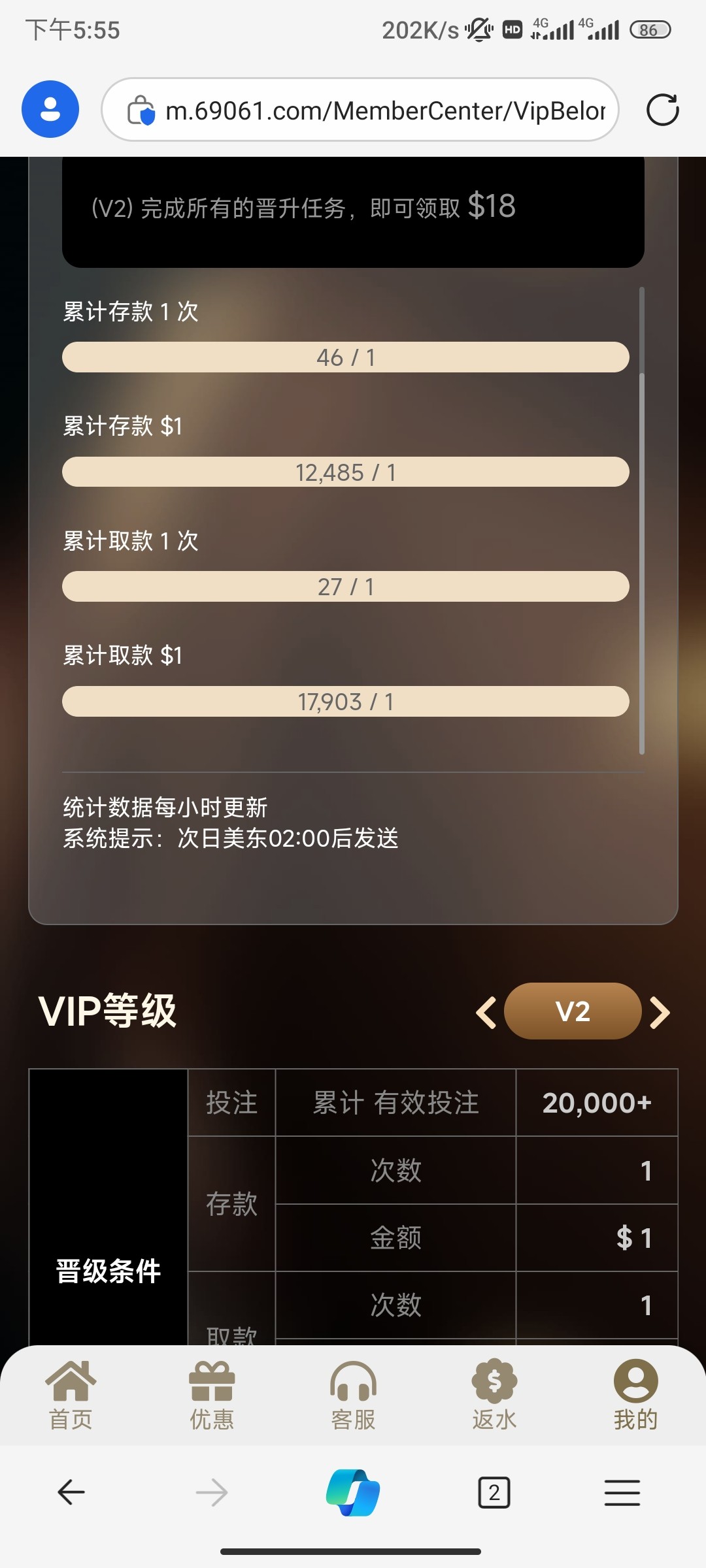Open the 优惠 promotions tab
706x1568 pixels.
click(212, 1395)
